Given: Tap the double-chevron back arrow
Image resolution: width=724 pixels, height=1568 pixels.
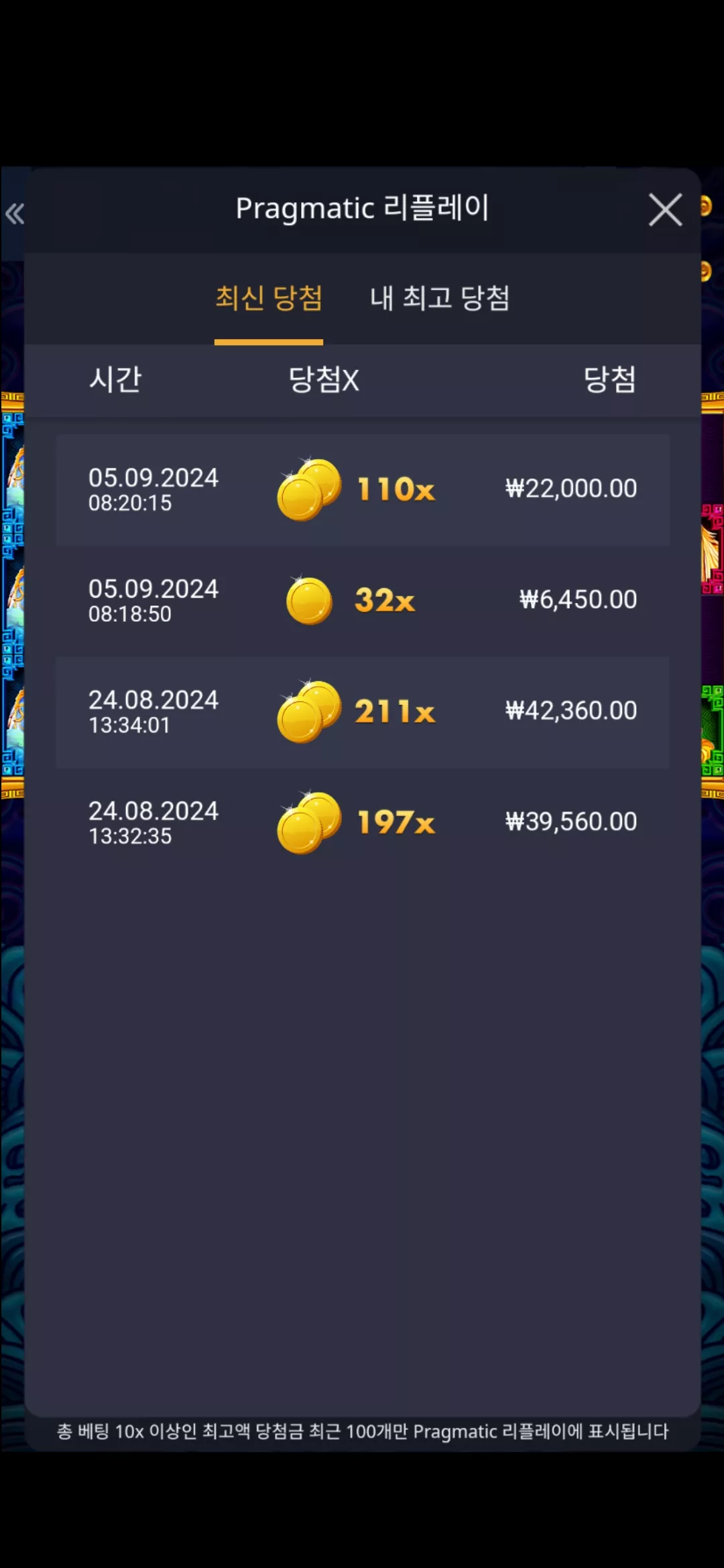Looking at the screenshot, I should click(14, 214).
